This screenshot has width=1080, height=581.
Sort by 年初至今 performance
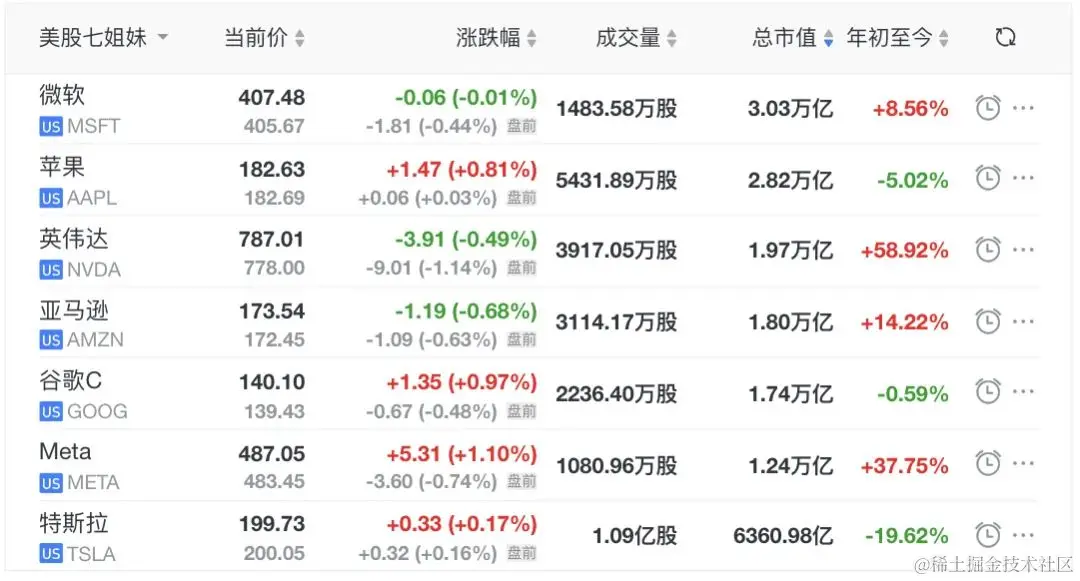[897, 38]
